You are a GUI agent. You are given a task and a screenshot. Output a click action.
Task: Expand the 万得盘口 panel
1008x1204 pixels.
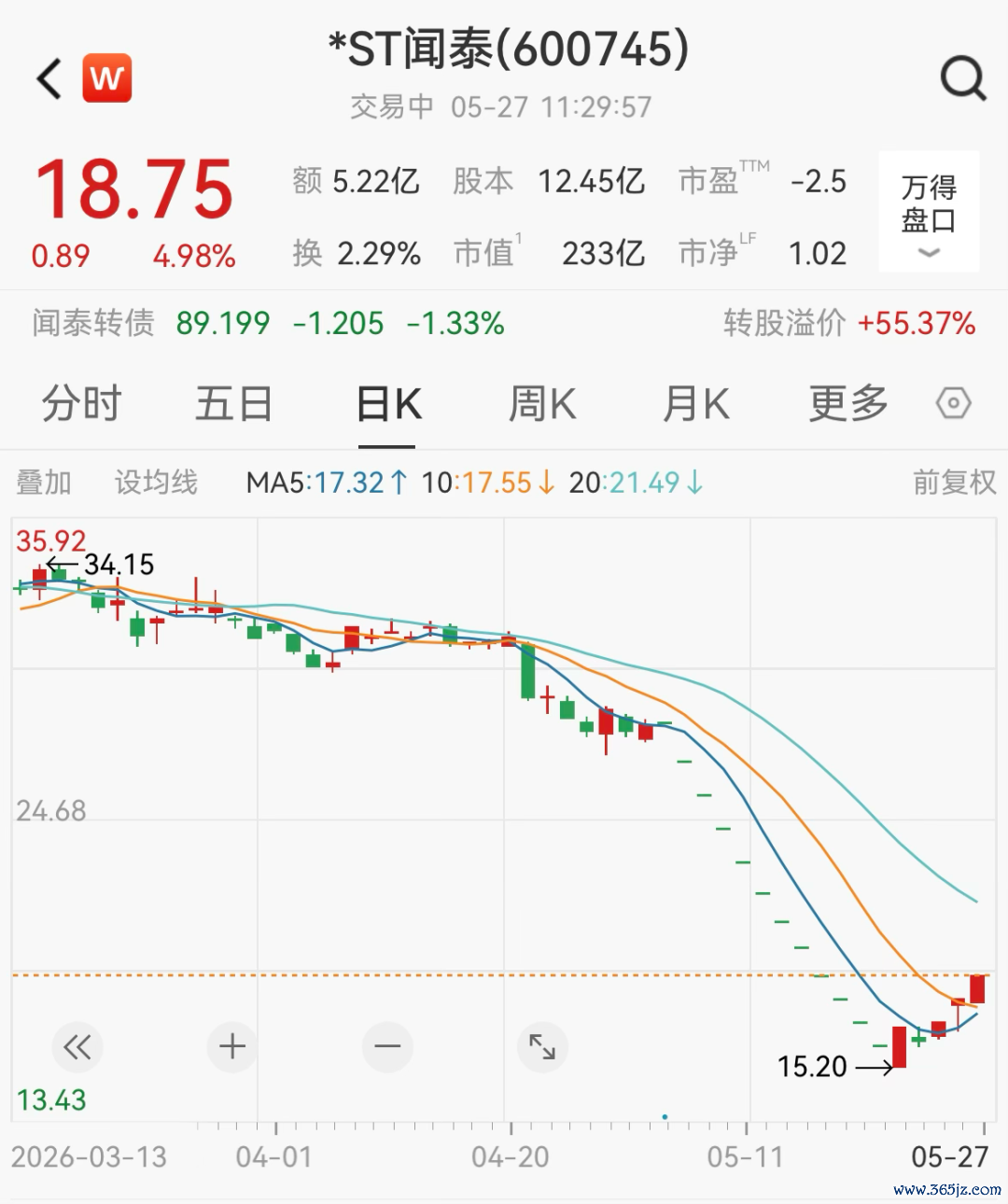[x=929, y=211]
